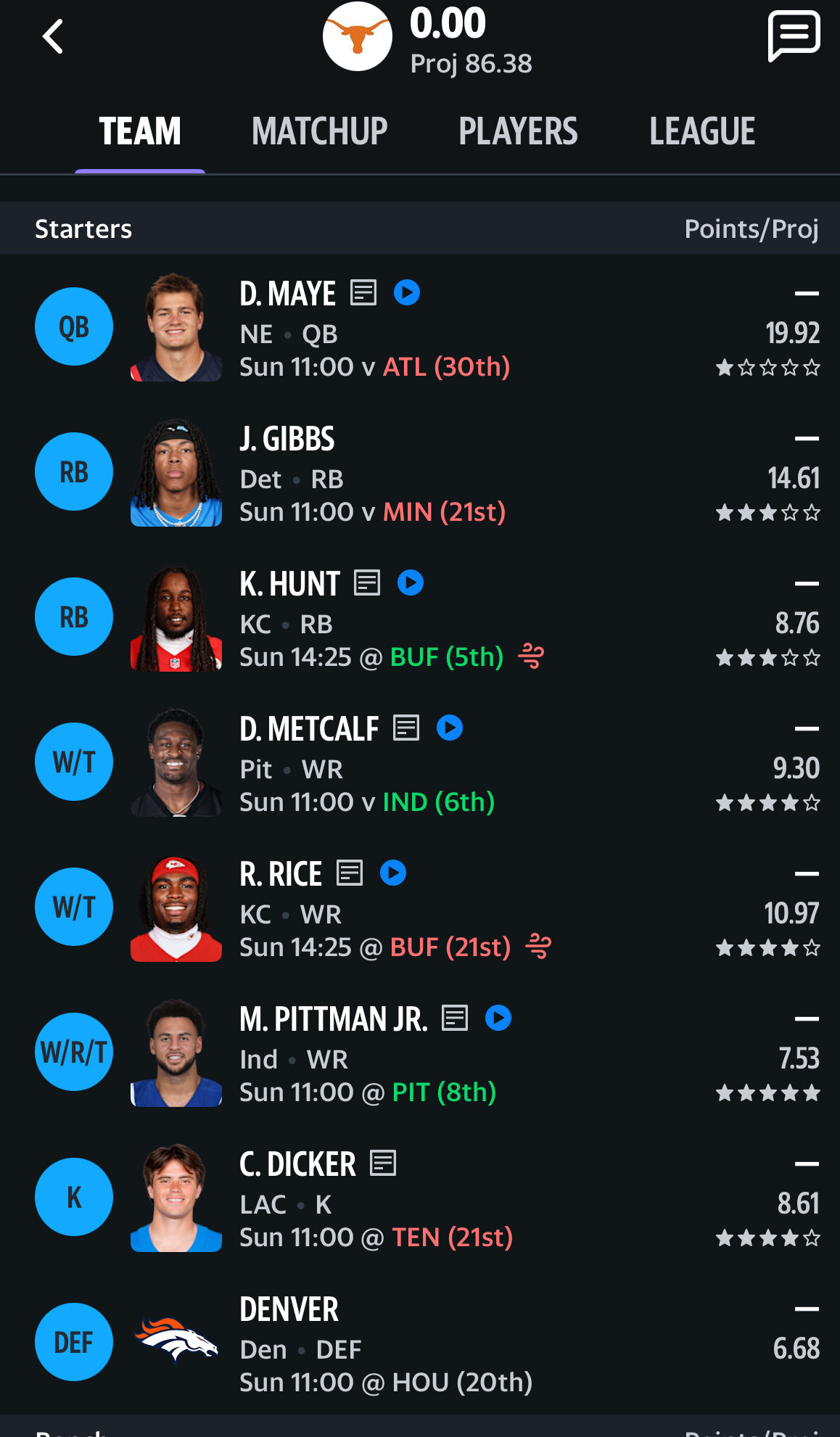840x1437 pixels.
Task: Open D. Metcalf's news note icon
Action: (x=406, y=728)
